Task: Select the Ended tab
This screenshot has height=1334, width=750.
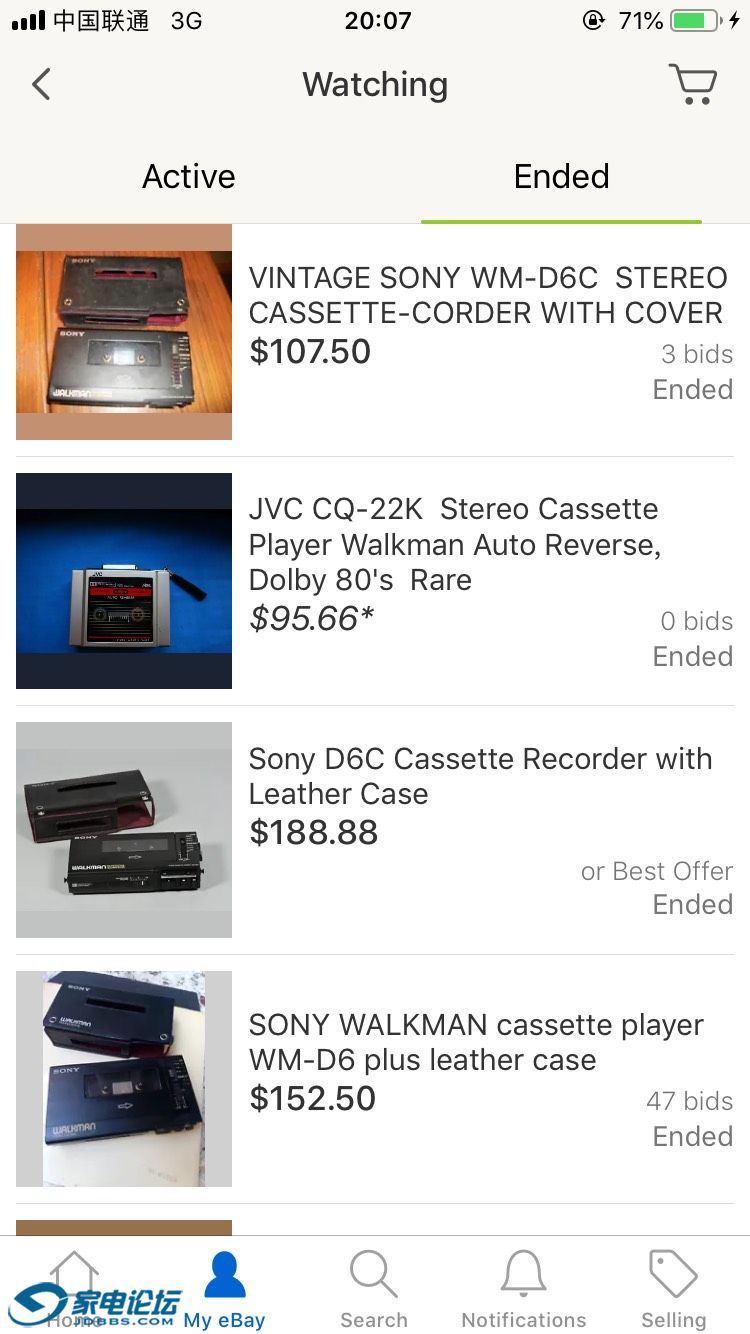Action: point(561,177)
